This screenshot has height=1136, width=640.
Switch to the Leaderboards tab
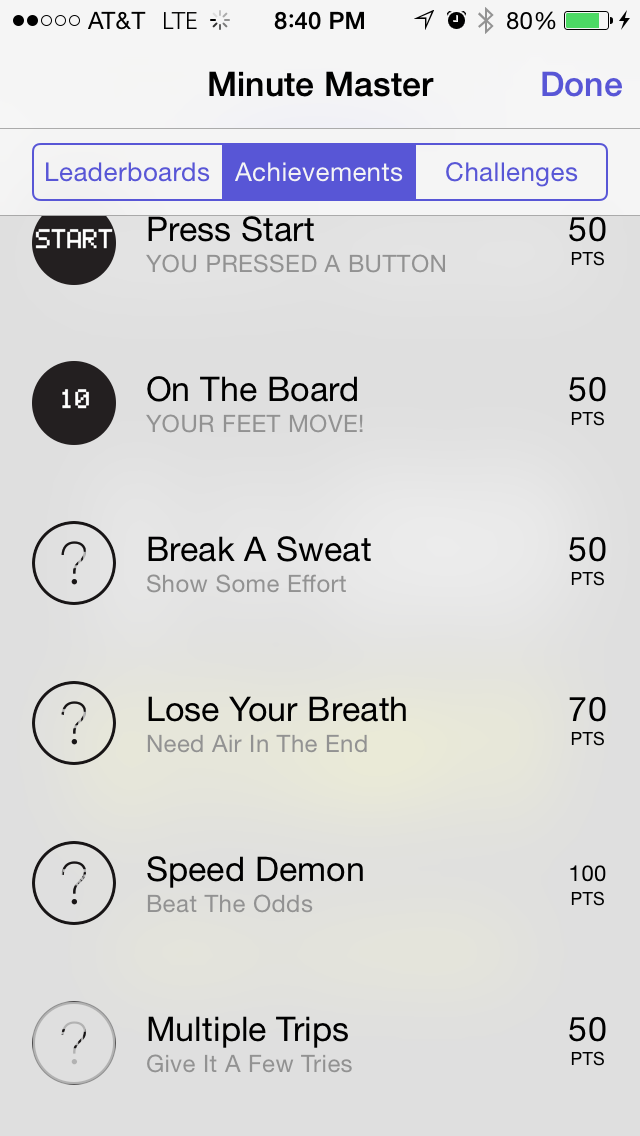127,172
